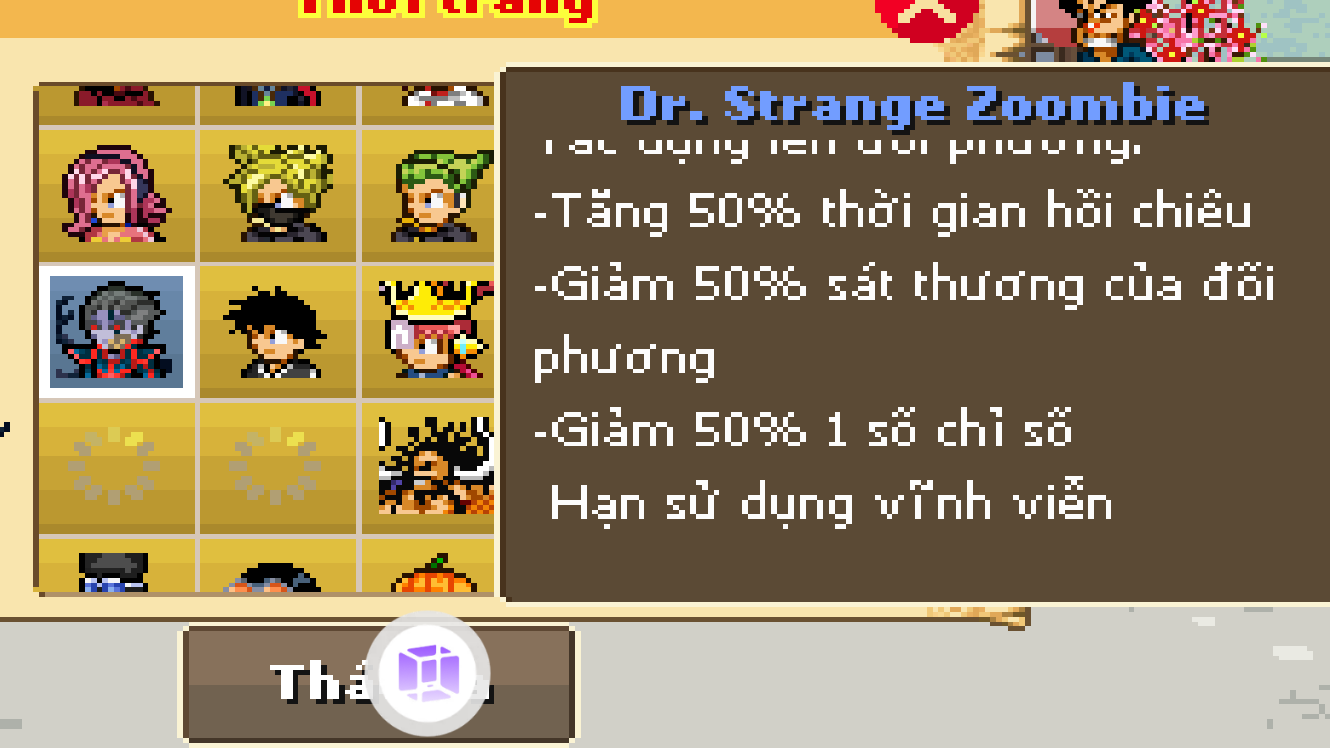This screenshot has height=748, width=1330.
Task: Select the crowned character costume
Action: [432, 332]
